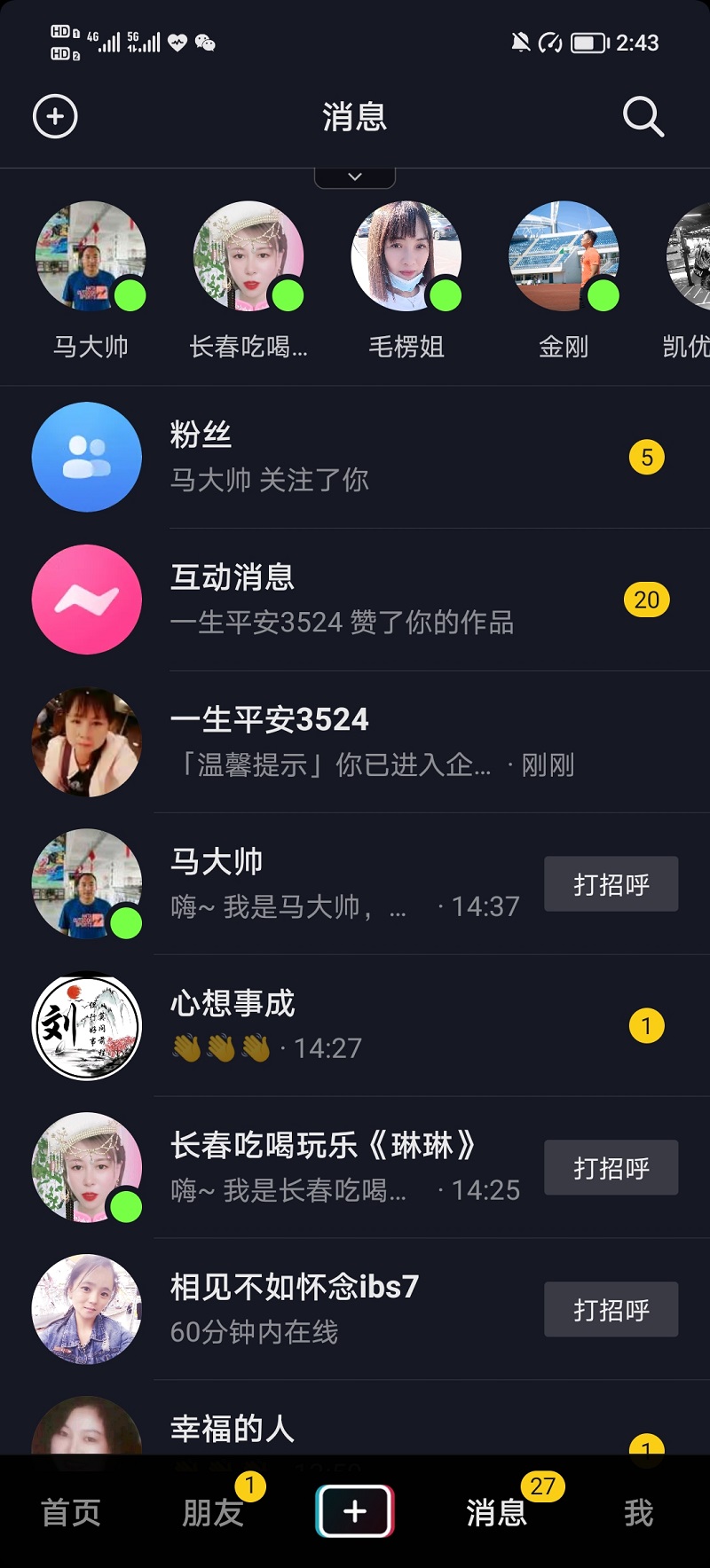This screenshot has width=710, height=1568.
Task: Open 长春吃喝's avatar in the online row
Action: (x=248, y=256)
